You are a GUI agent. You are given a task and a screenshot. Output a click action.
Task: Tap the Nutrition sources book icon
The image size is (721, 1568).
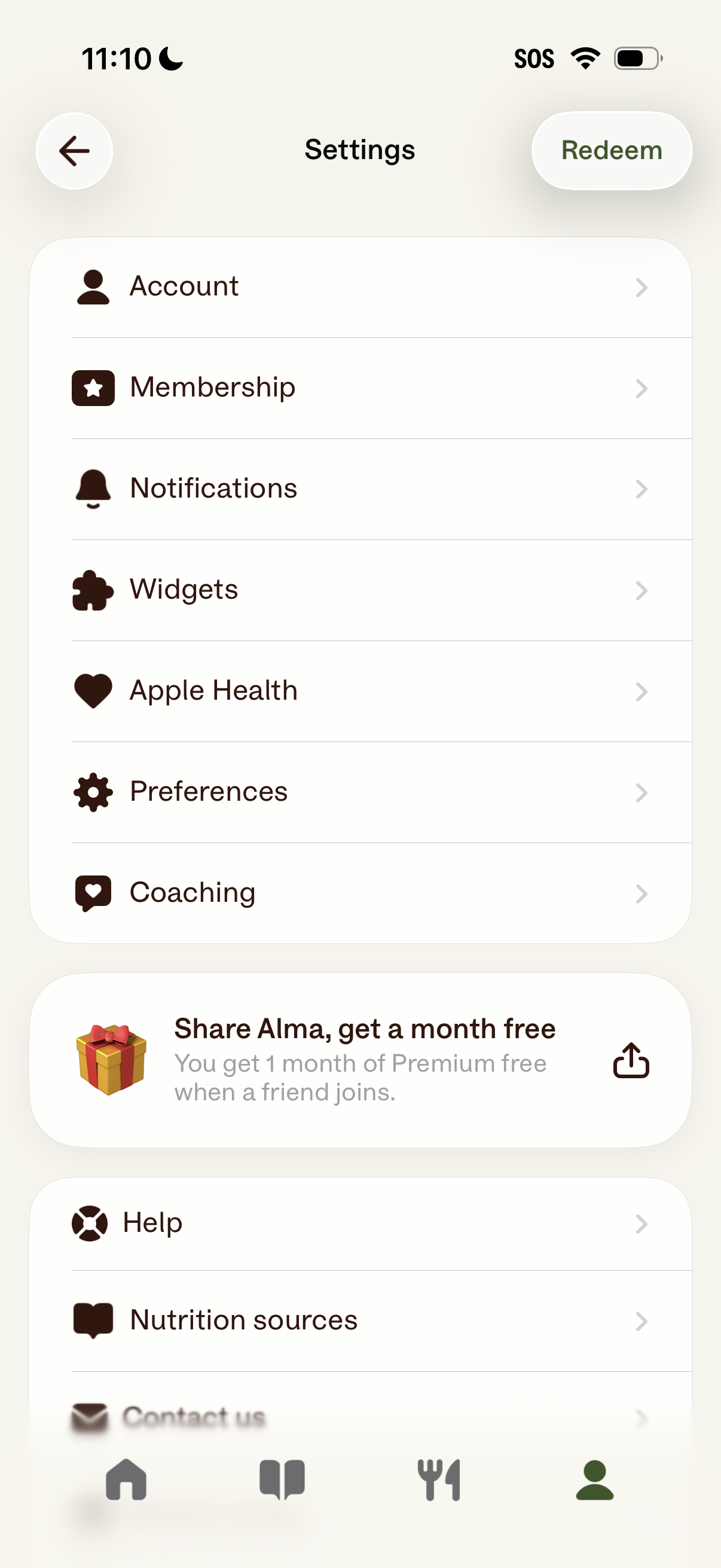point(93,1320)
